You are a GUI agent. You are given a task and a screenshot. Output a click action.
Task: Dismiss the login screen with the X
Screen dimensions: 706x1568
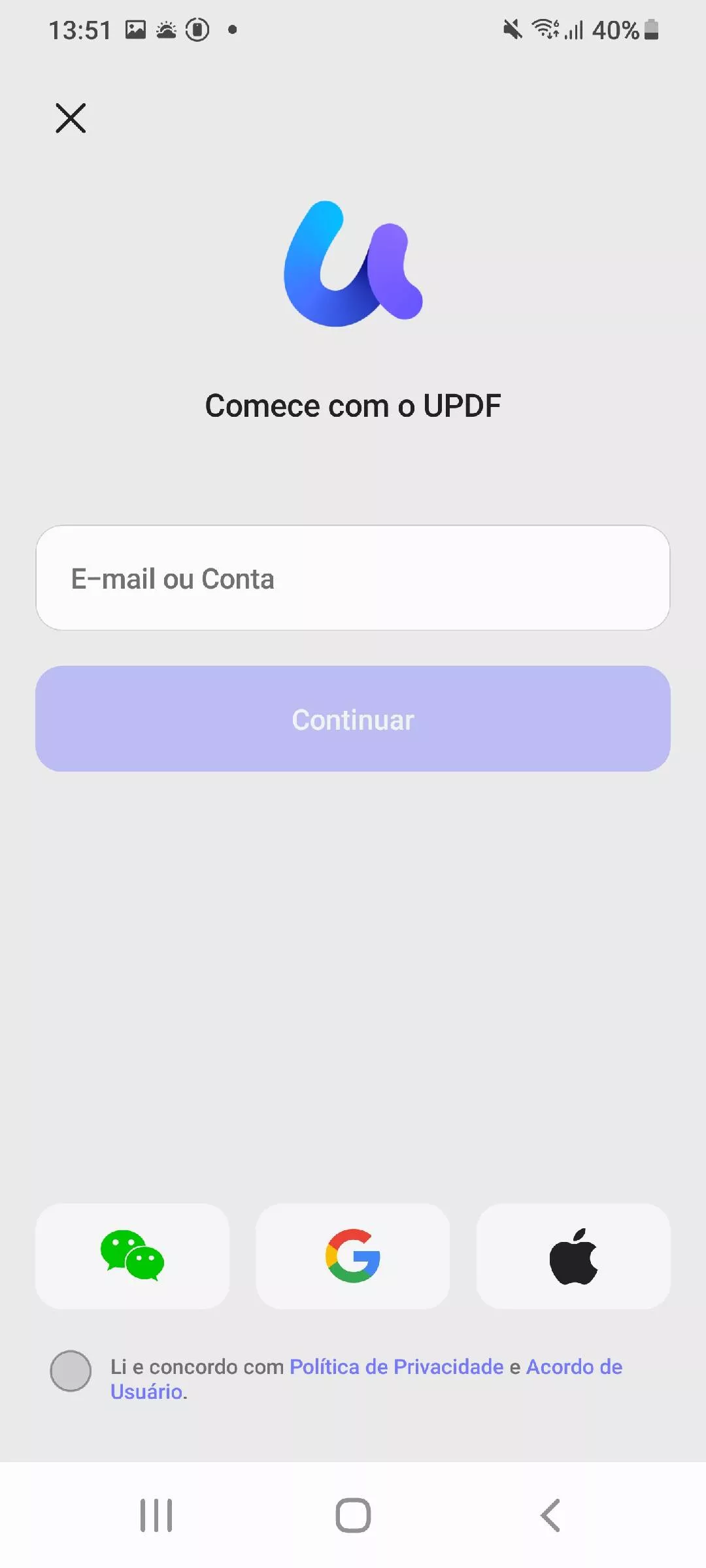pyautogui.click(x=70, y=118)
